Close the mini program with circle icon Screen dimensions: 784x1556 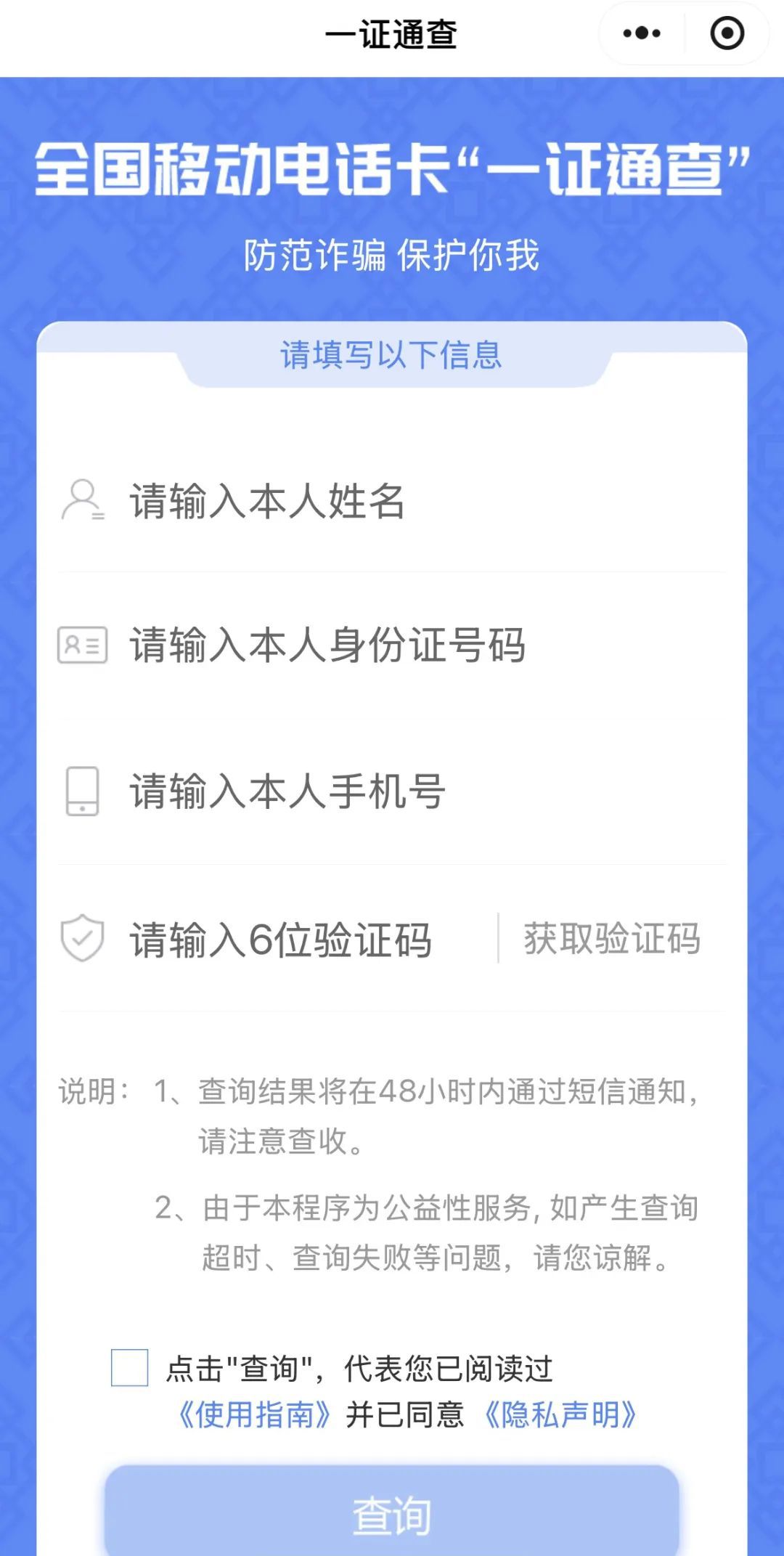727,33
